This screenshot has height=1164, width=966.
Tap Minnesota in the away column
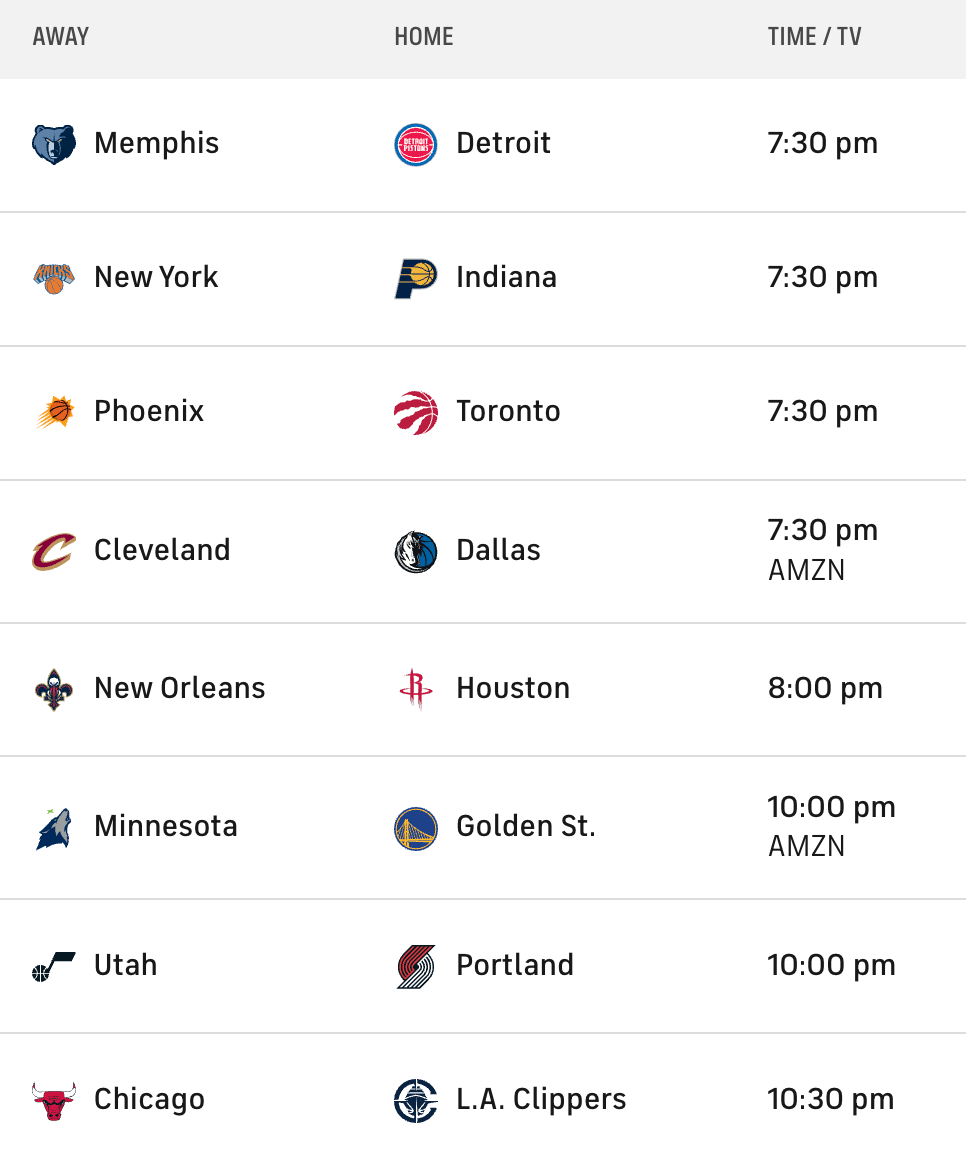click(x=166, y=826)
